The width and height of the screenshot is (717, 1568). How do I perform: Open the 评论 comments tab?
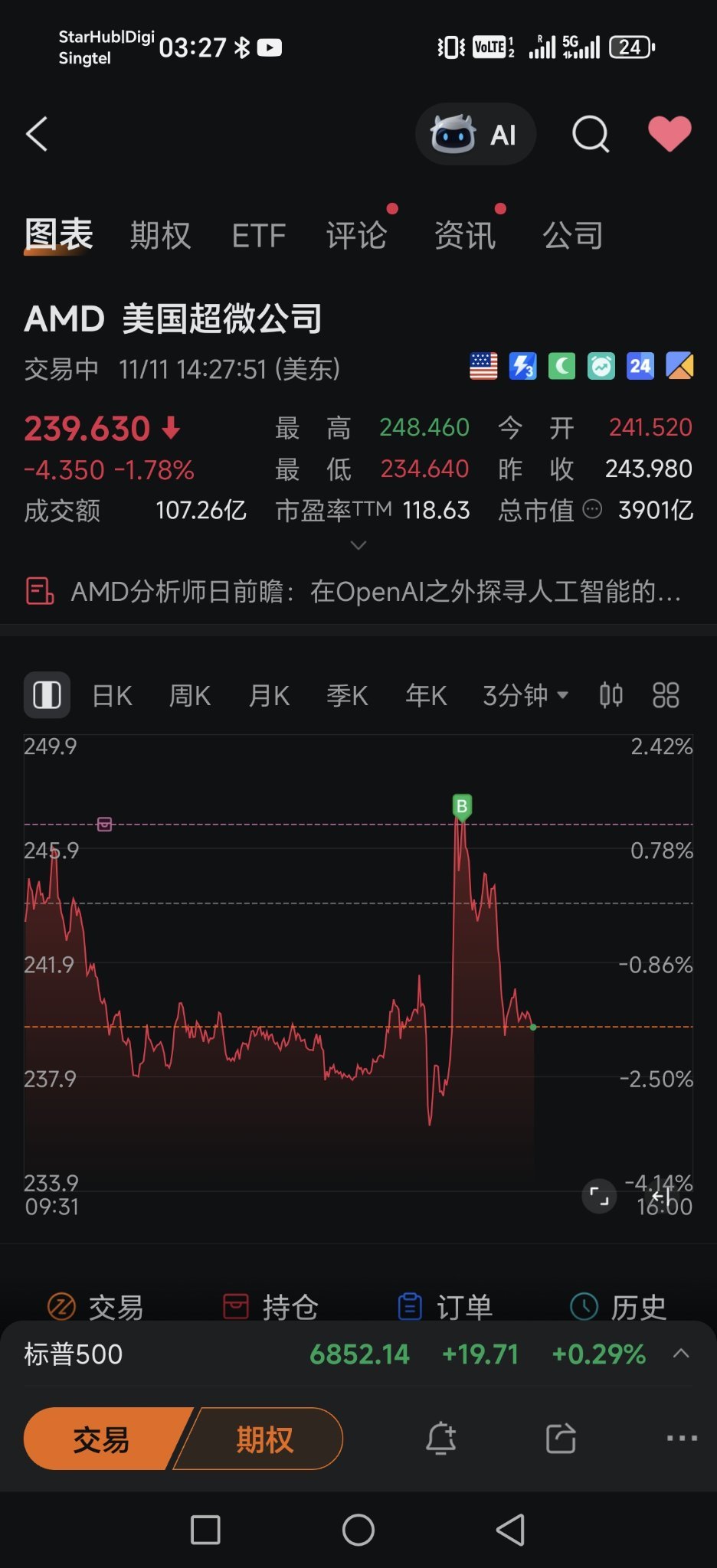pyautogui.click(x=357, y=235)
